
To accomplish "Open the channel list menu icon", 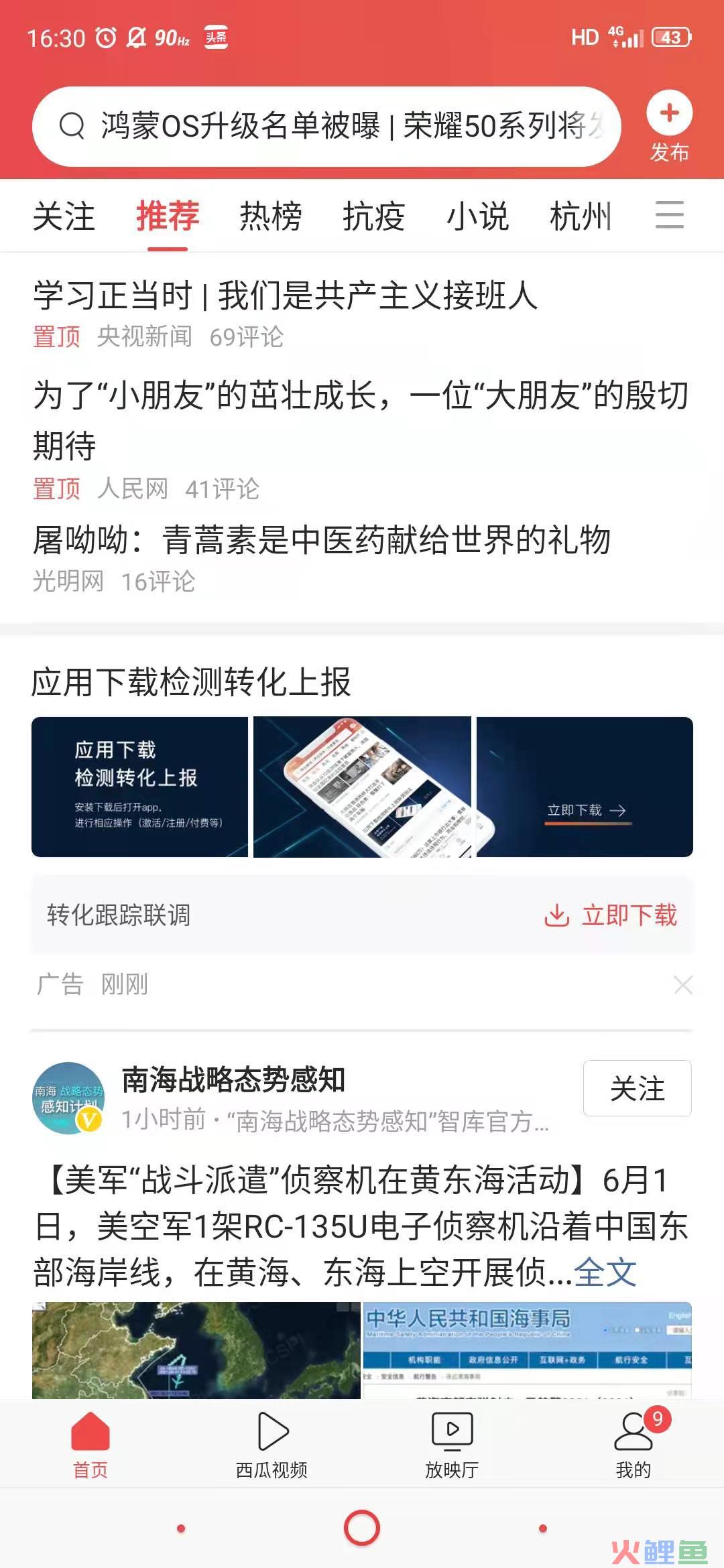I will (669, 214).
